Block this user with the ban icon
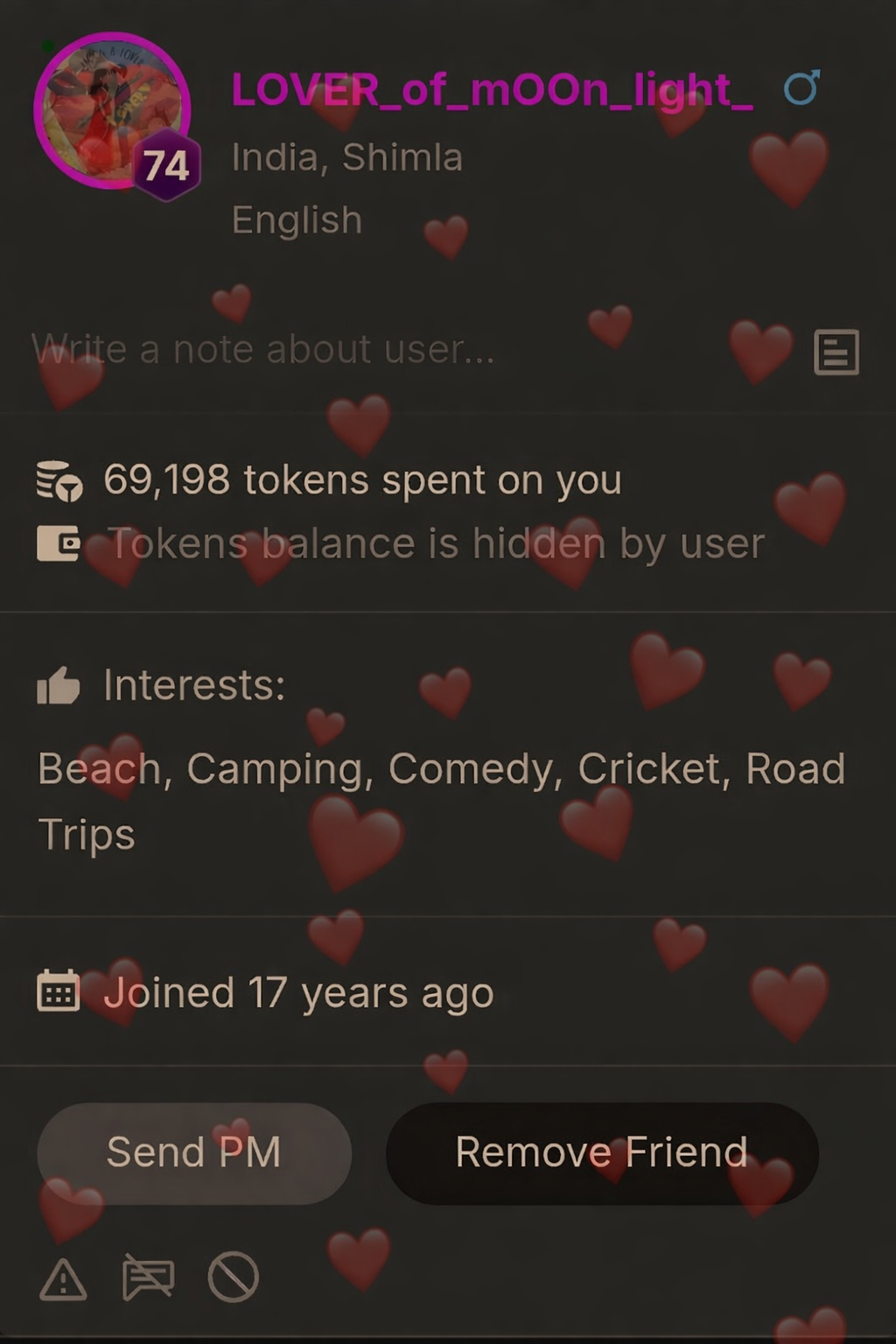This screenshot has width=896, height=1344. coord(233,1277)
